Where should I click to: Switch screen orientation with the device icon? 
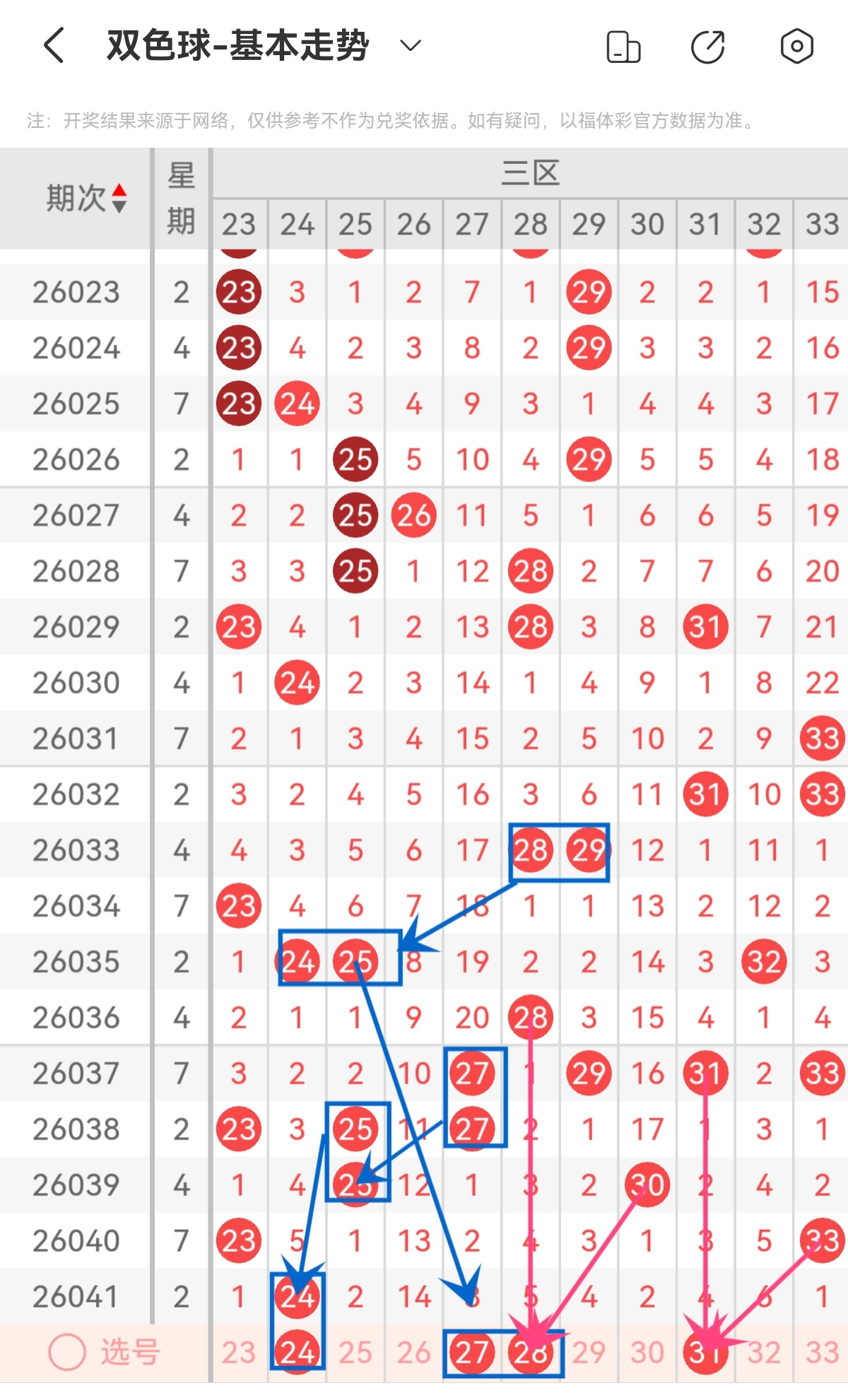(623, 47)
